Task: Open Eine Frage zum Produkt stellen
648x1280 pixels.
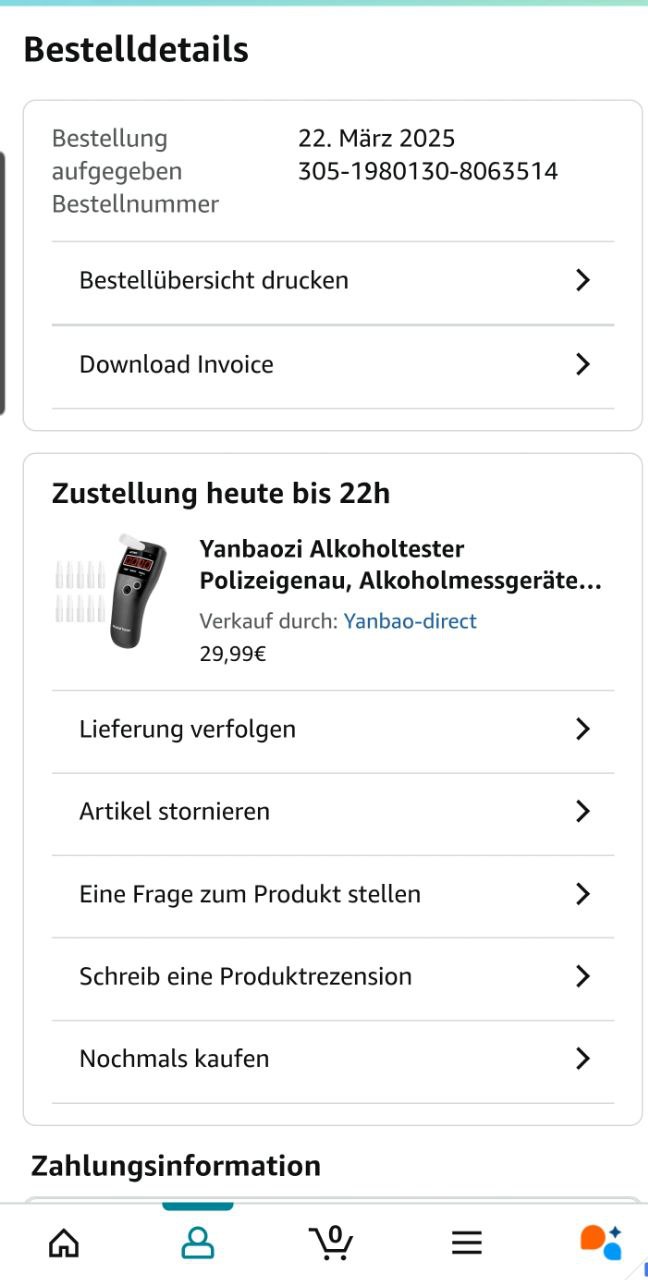Action: [x=332, y=894]
